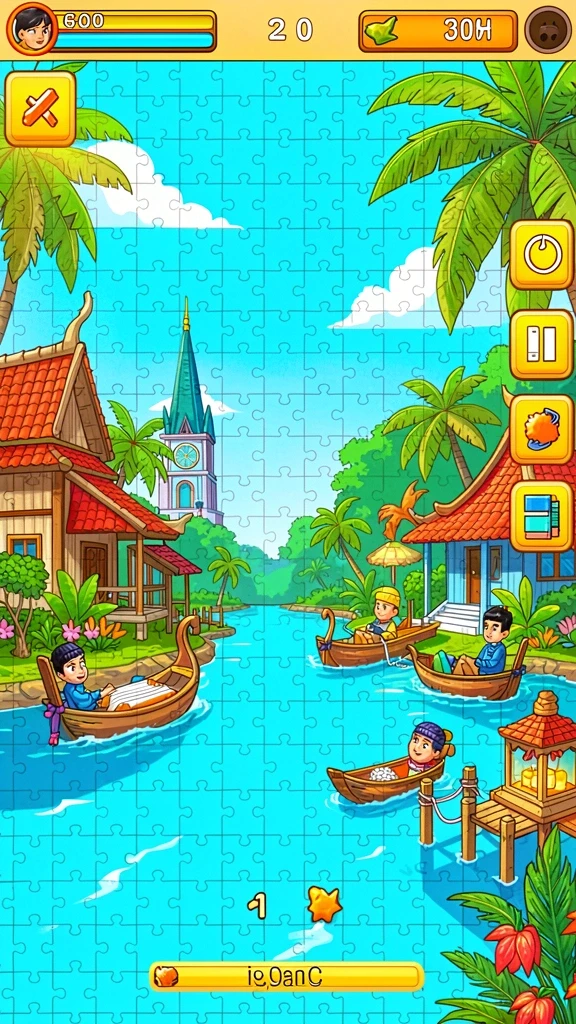This screenshot has width=576, height=1024.
Task: Tap the round brown icon beside 30H
Action: 548,30
